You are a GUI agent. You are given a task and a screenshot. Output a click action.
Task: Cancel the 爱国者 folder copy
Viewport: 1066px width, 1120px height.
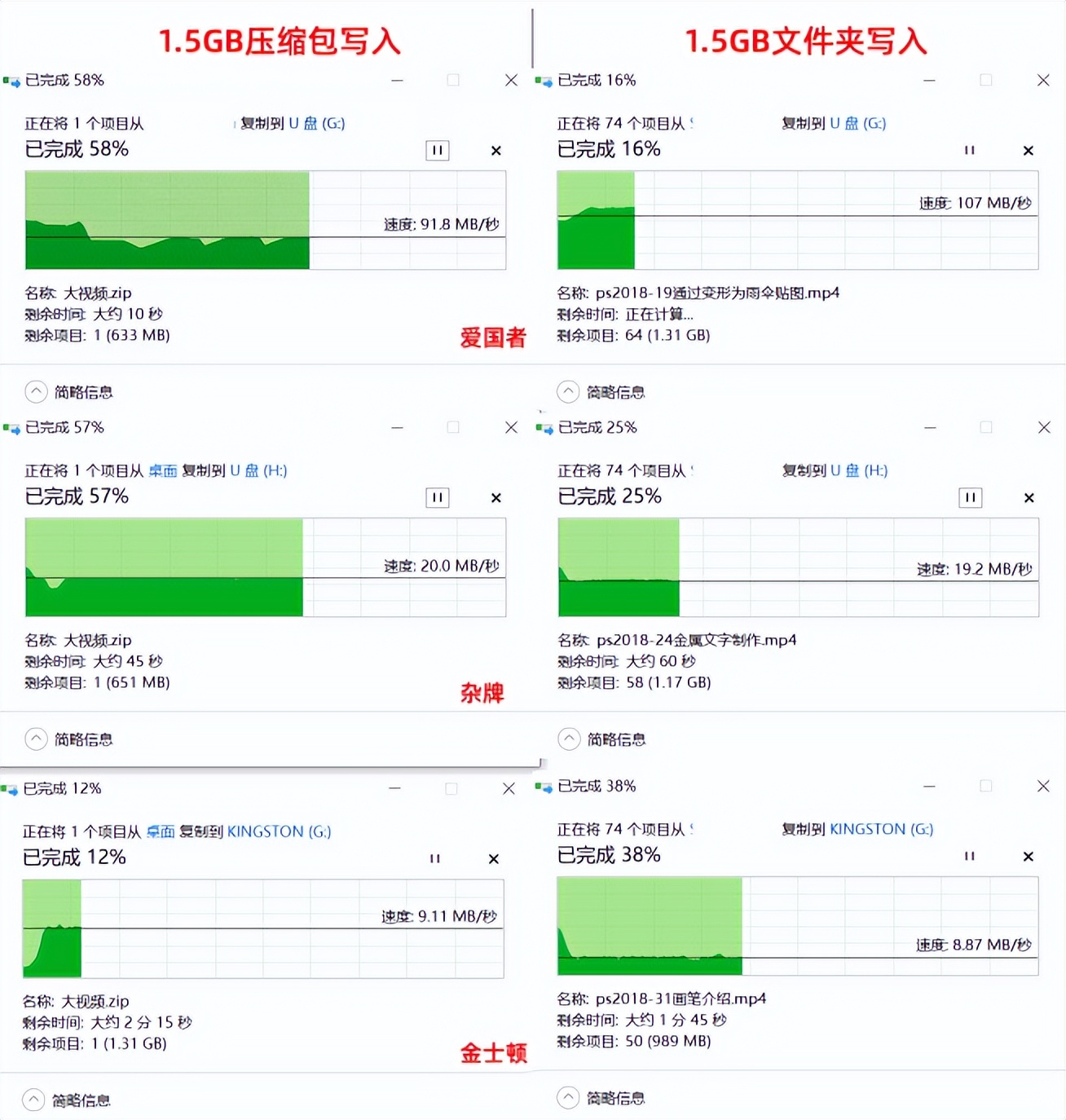(x=1029, y=150)
